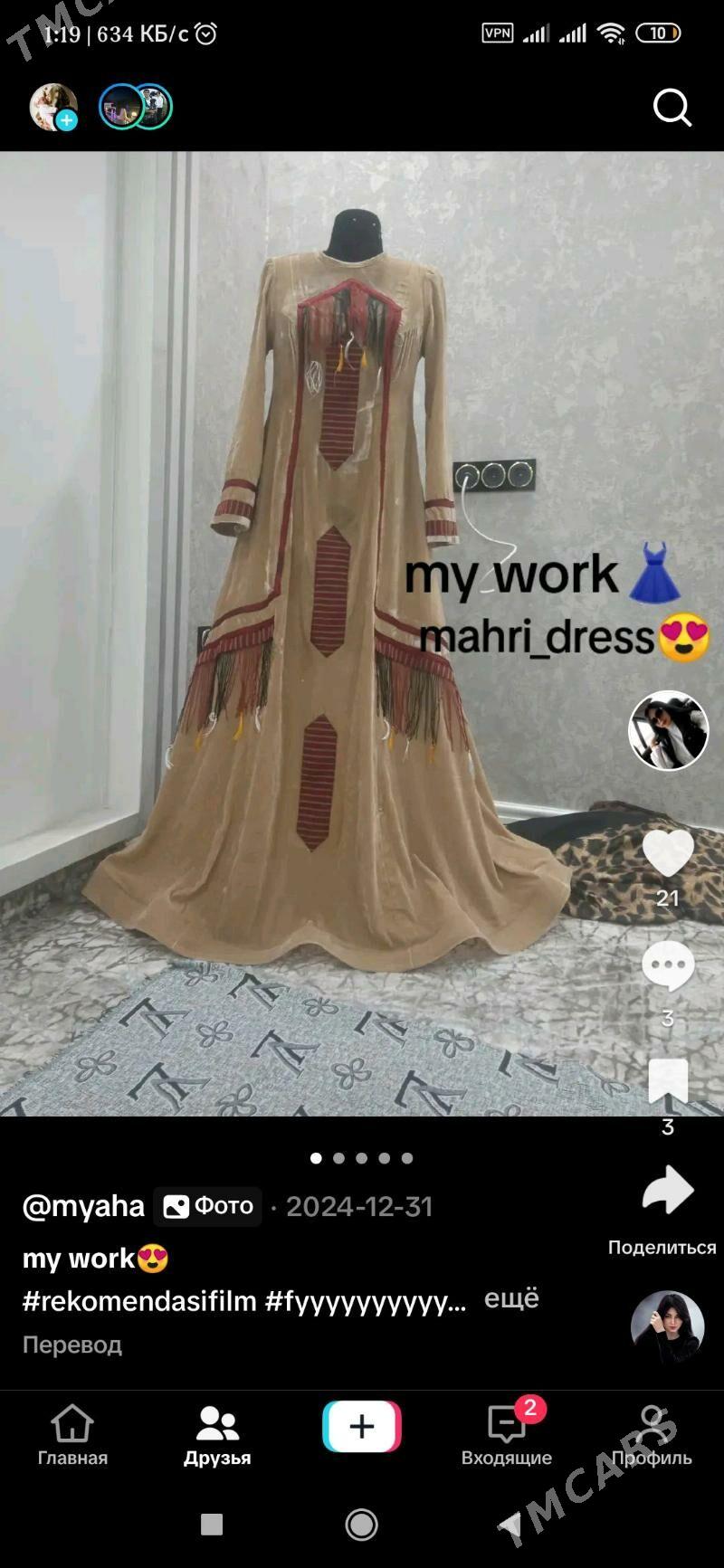View the friends' stories avatars
The height and width of the screenshot is (1568, 724).
136,108
